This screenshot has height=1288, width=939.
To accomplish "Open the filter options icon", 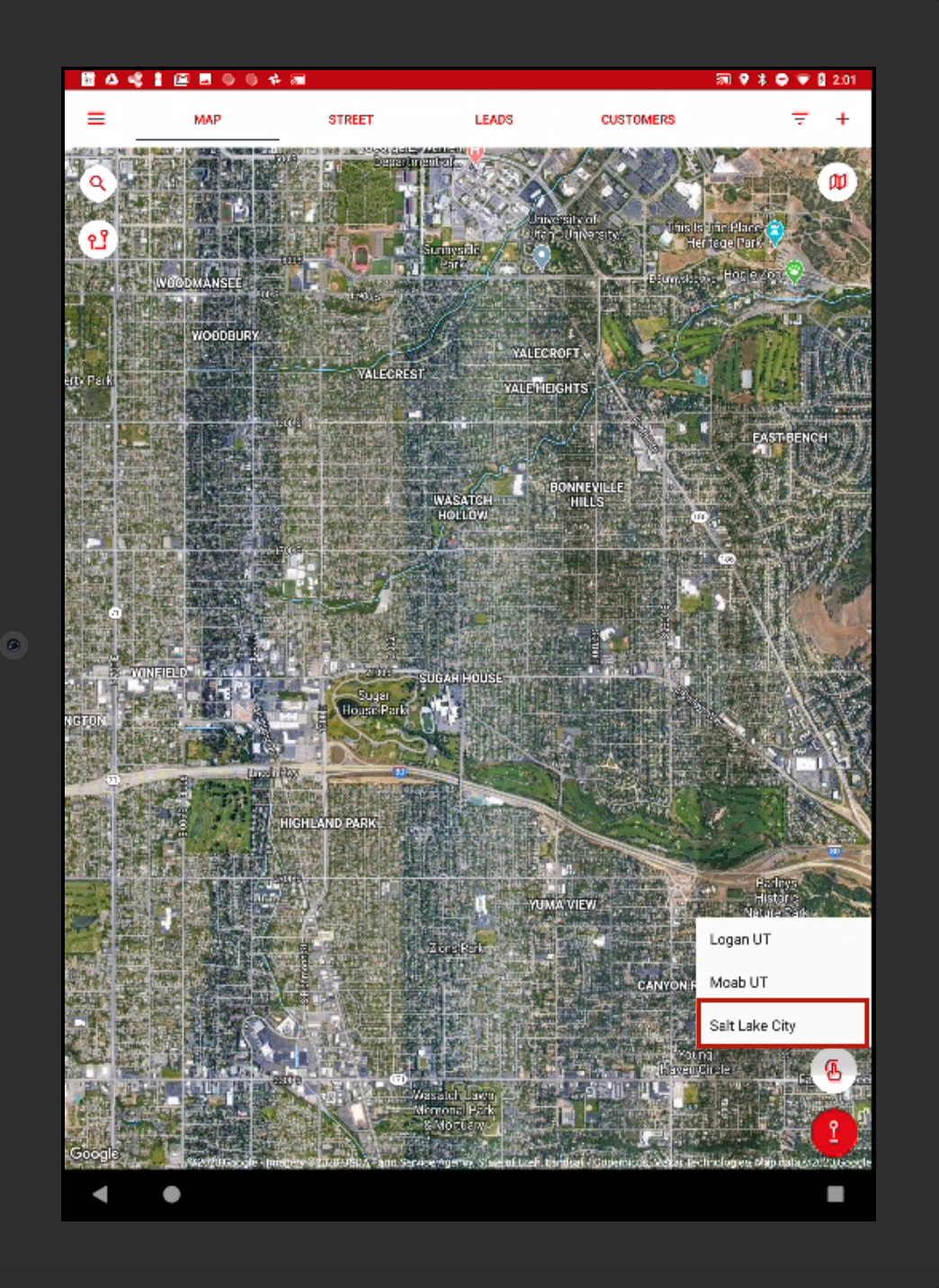I will click(800, 119).
